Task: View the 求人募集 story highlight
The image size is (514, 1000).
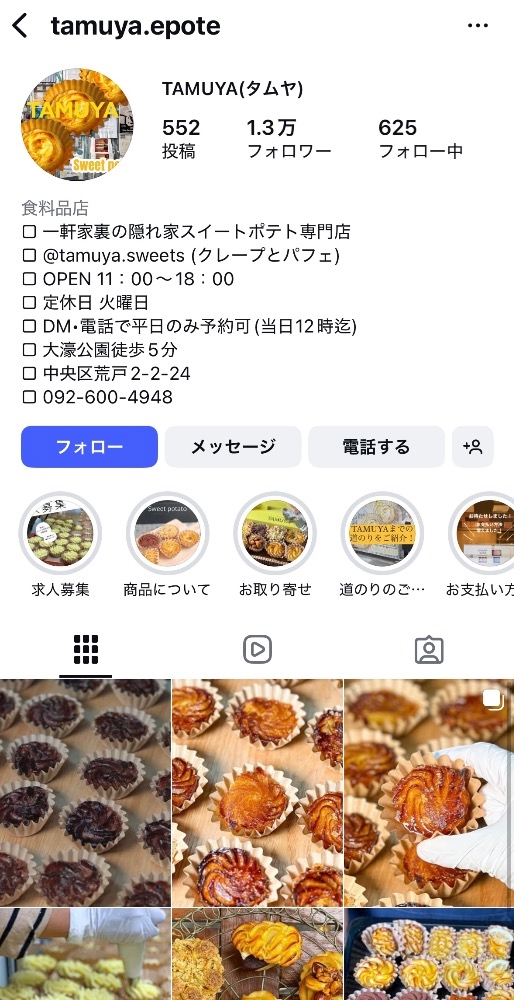Action: (x=61, y=533)
